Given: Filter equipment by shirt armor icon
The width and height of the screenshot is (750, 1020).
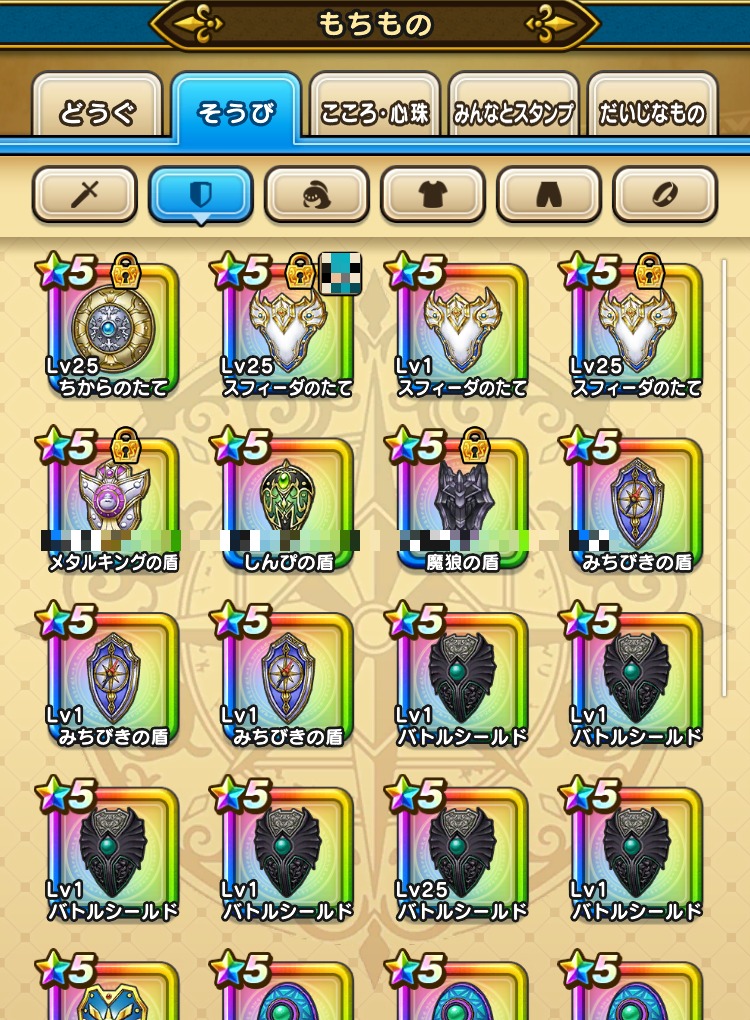Looking at the screenshot, I should click(x=433, y=194).
